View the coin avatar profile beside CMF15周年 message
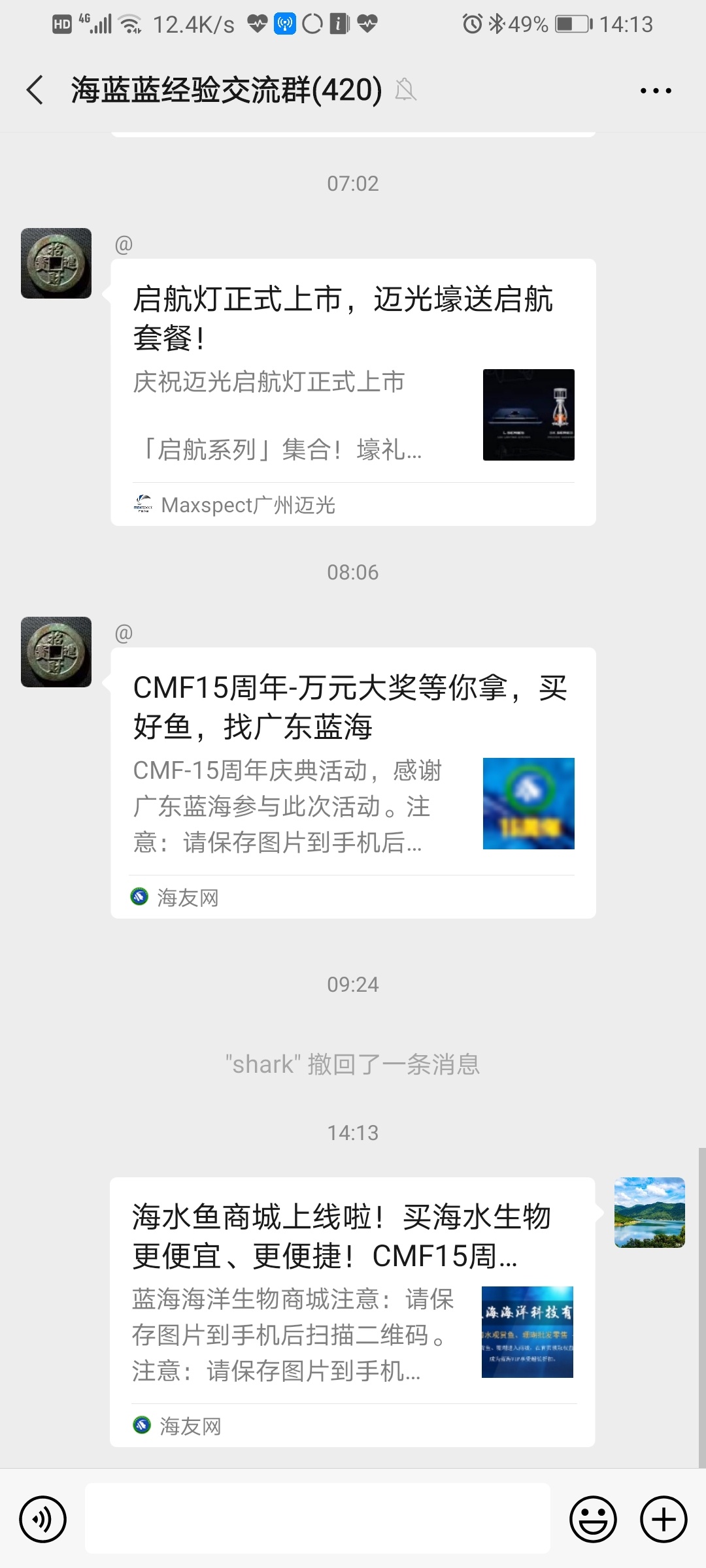 [x=56, y=652]
